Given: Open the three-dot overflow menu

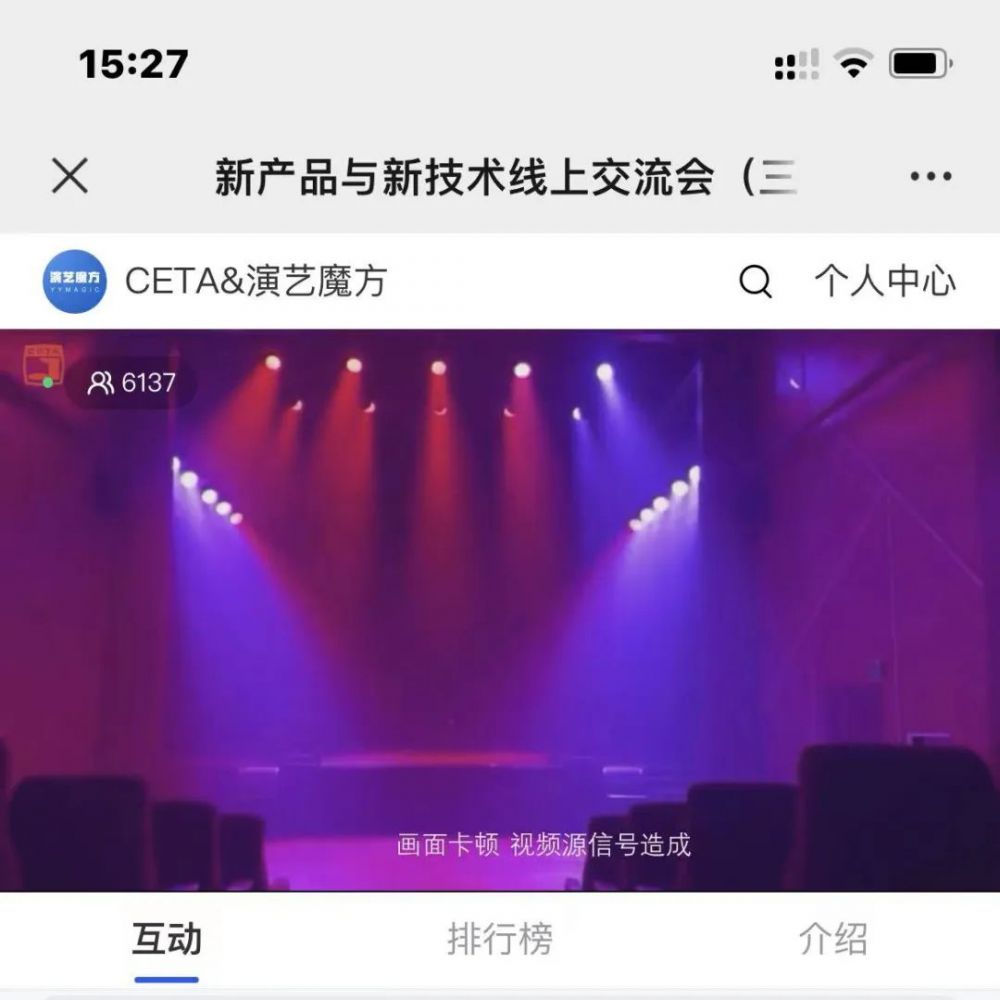Looking at the screenshot, I should [930, 177].
